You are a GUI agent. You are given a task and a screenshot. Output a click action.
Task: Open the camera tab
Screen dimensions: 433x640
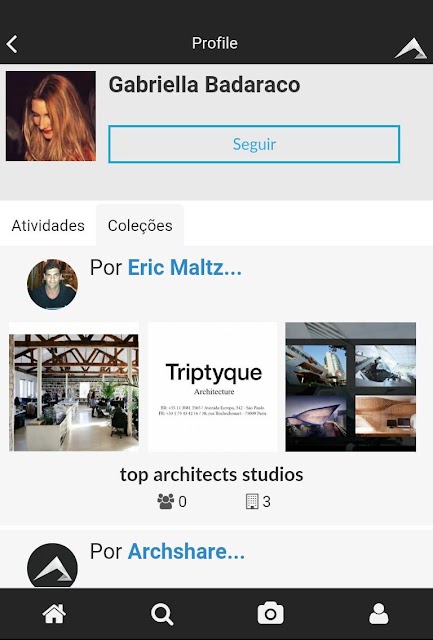point(270,613)
